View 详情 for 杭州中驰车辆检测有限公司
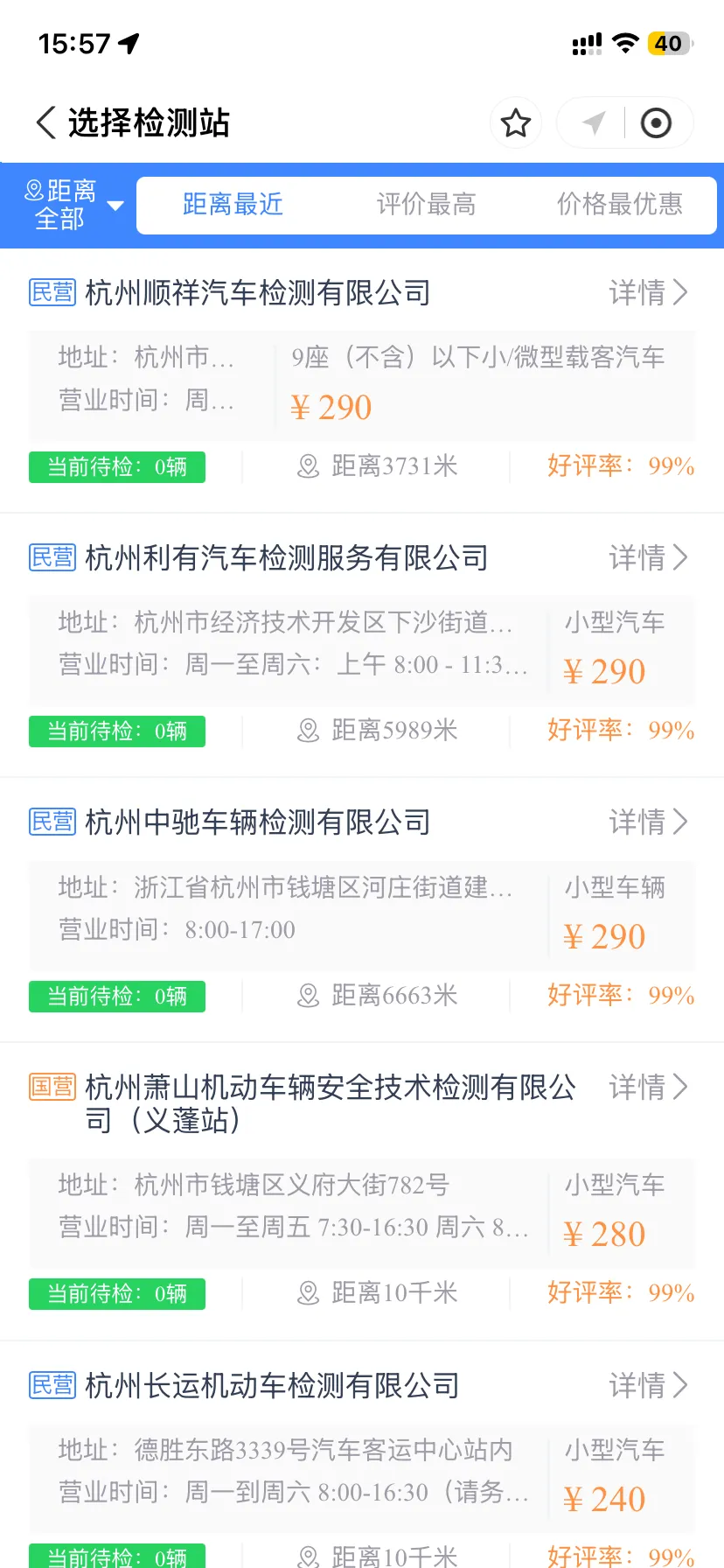 (648, 822)
